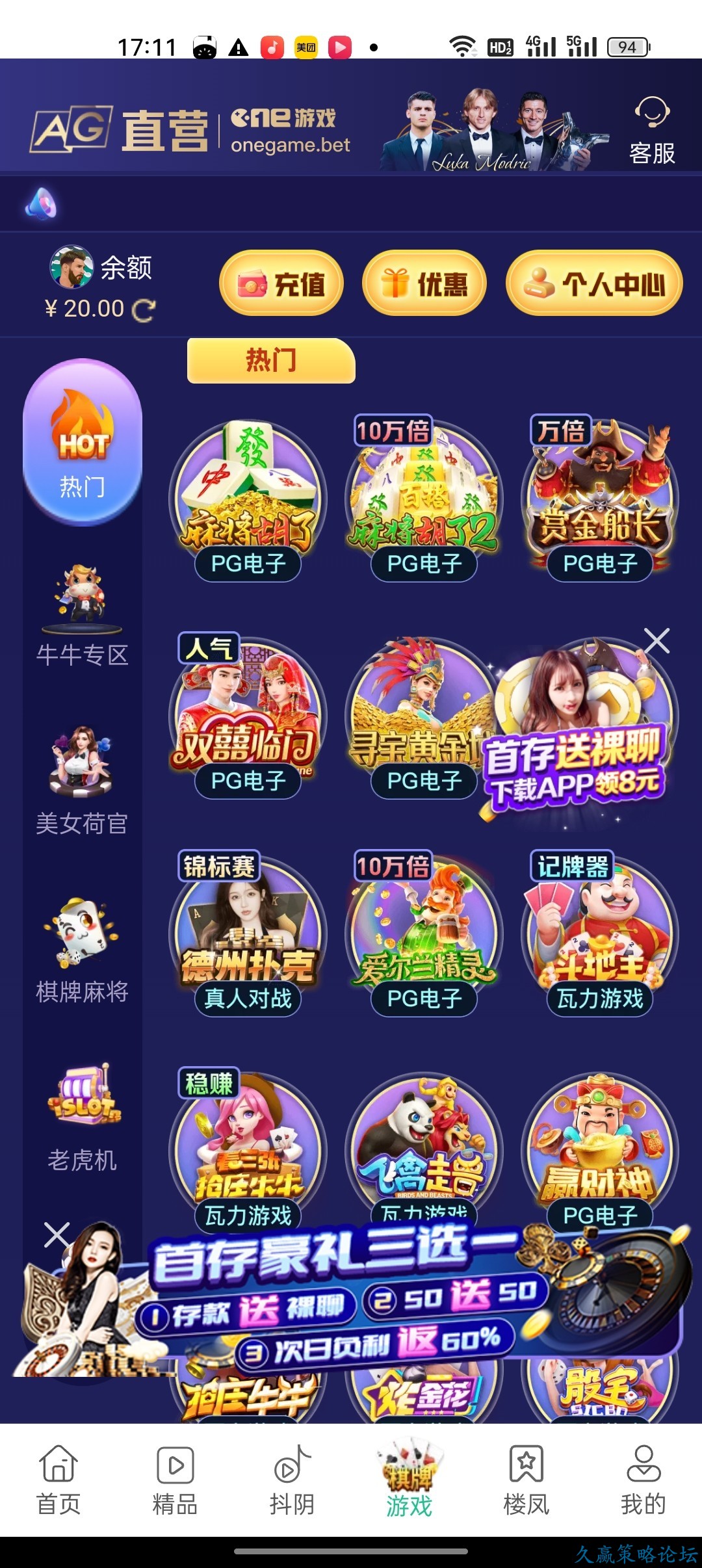Go to 个人中心 personal center
Viewport: 702px width, 1568px height.
[594, 284]
